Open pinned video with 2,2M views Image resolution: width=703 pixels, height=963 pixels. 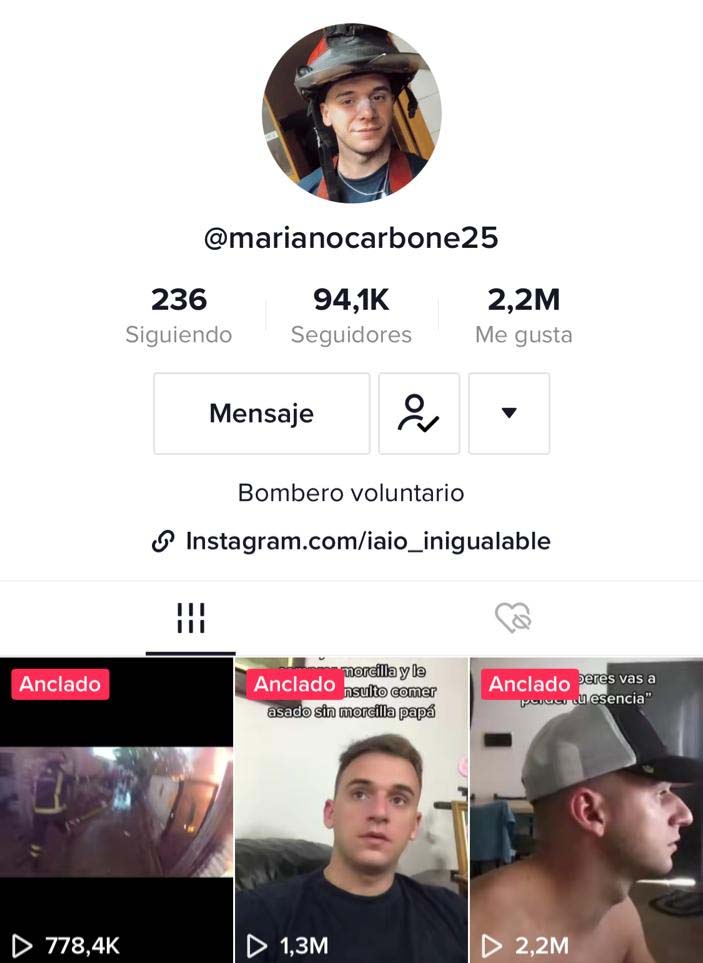click(587, 810)
